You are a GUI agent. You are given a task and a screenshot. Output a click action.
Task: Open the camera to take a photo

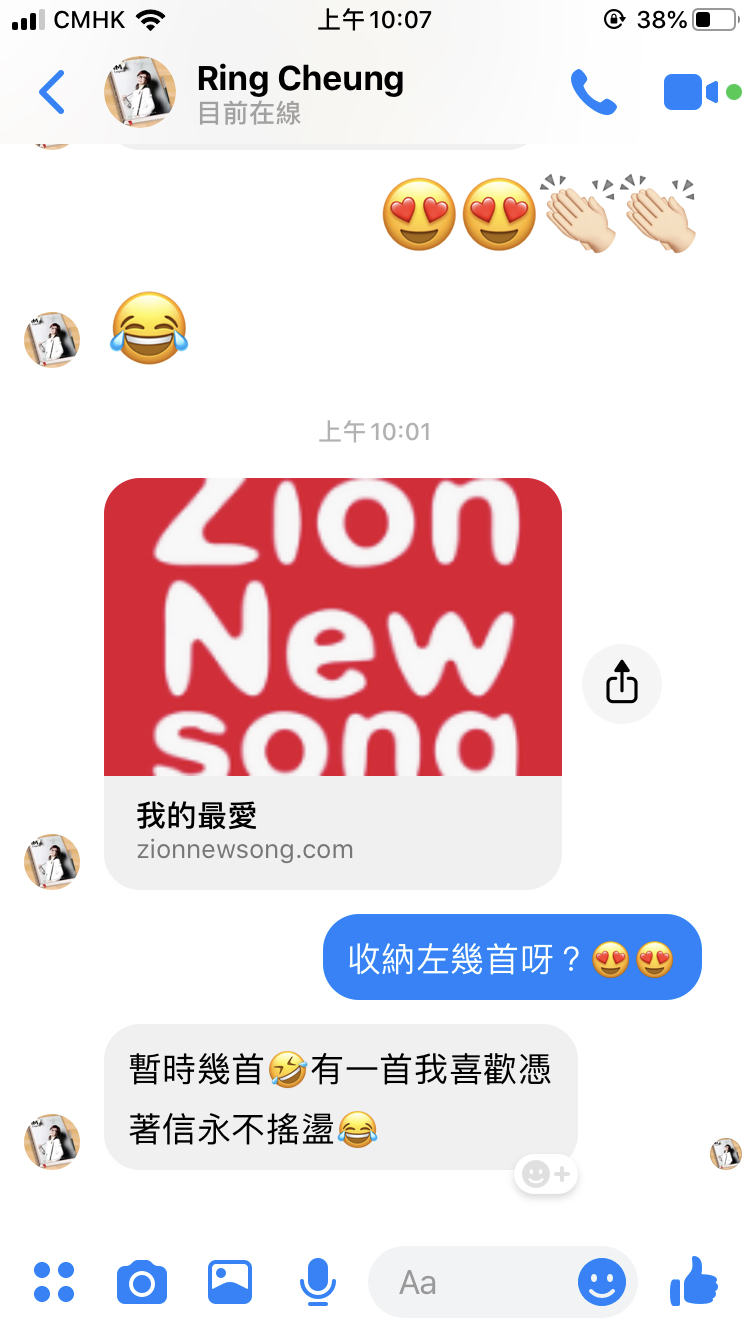point(142,1282)
